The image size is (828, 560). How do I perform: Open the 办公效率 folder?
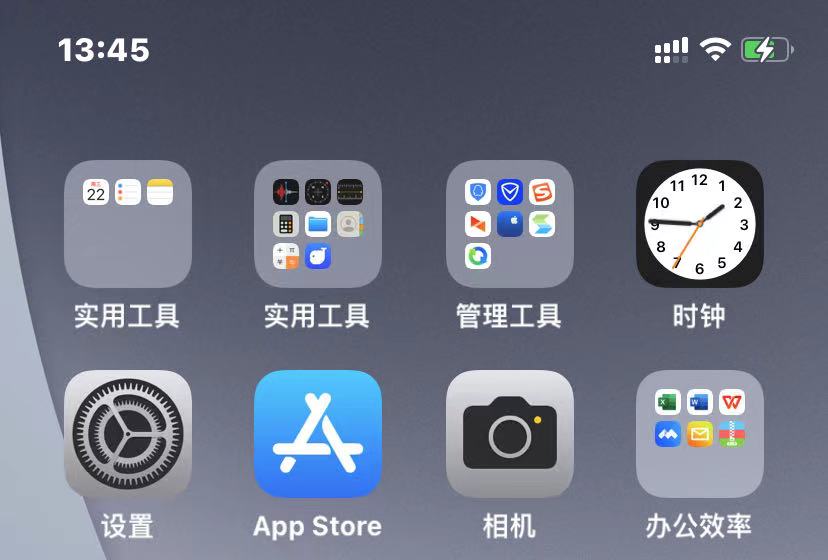[699, 434]
